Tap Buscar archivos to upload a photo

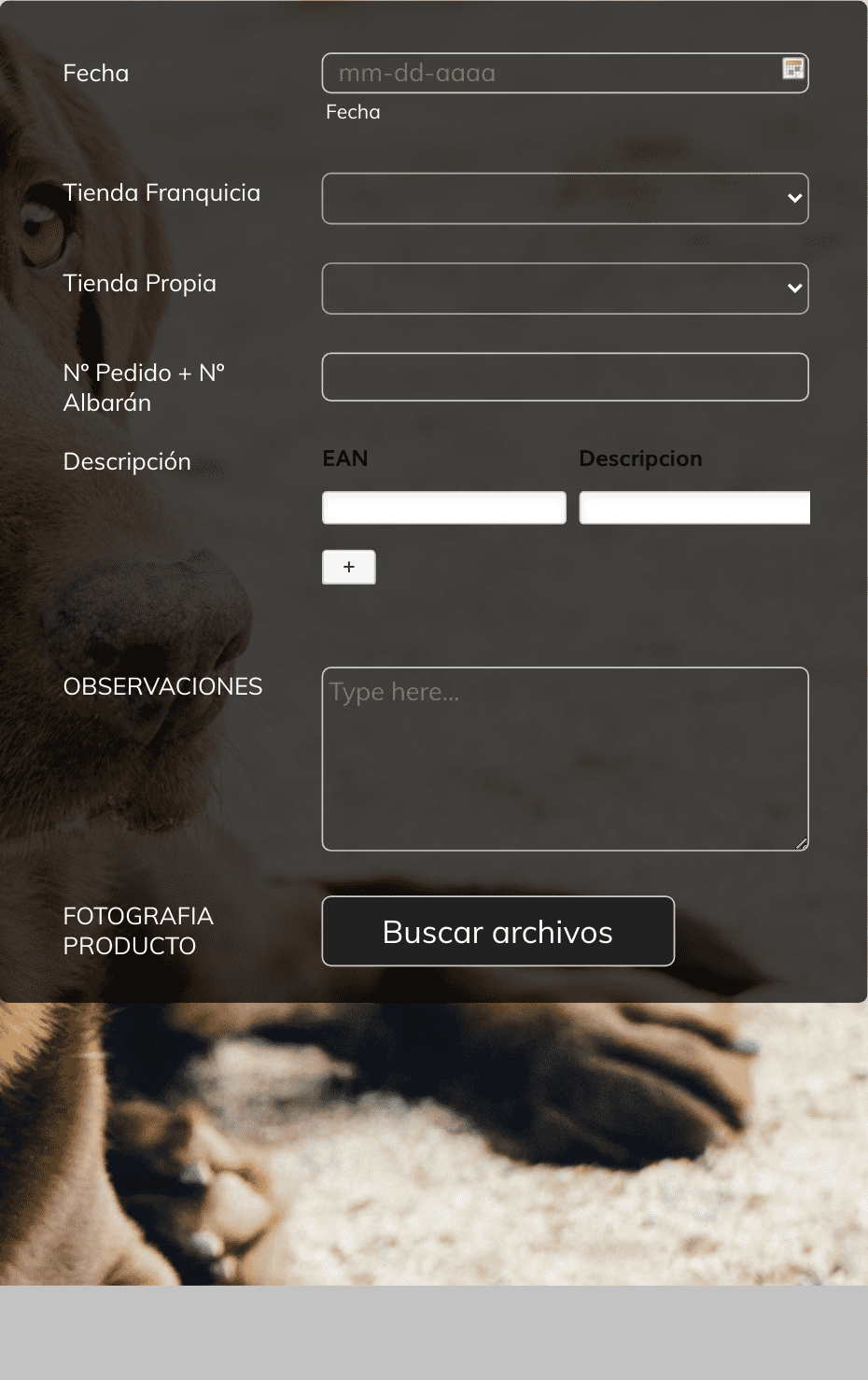497,931
